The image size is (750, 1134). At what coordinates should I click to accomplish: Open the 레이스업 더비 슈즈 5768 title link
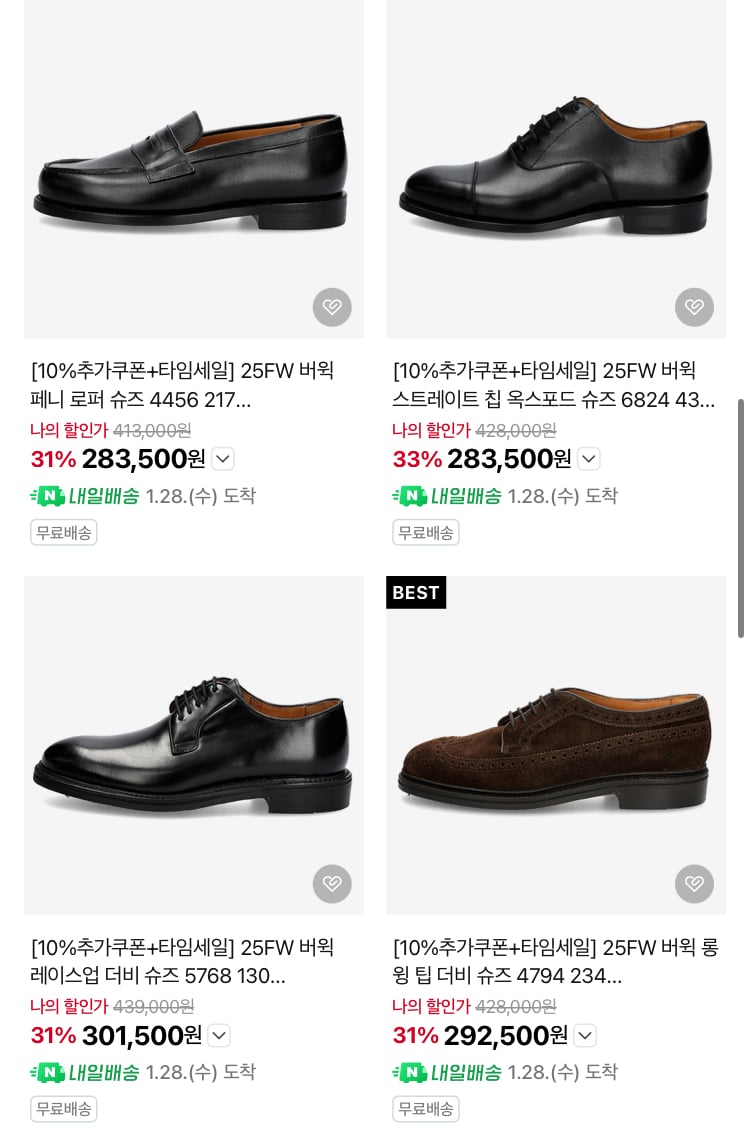point(182,962)
